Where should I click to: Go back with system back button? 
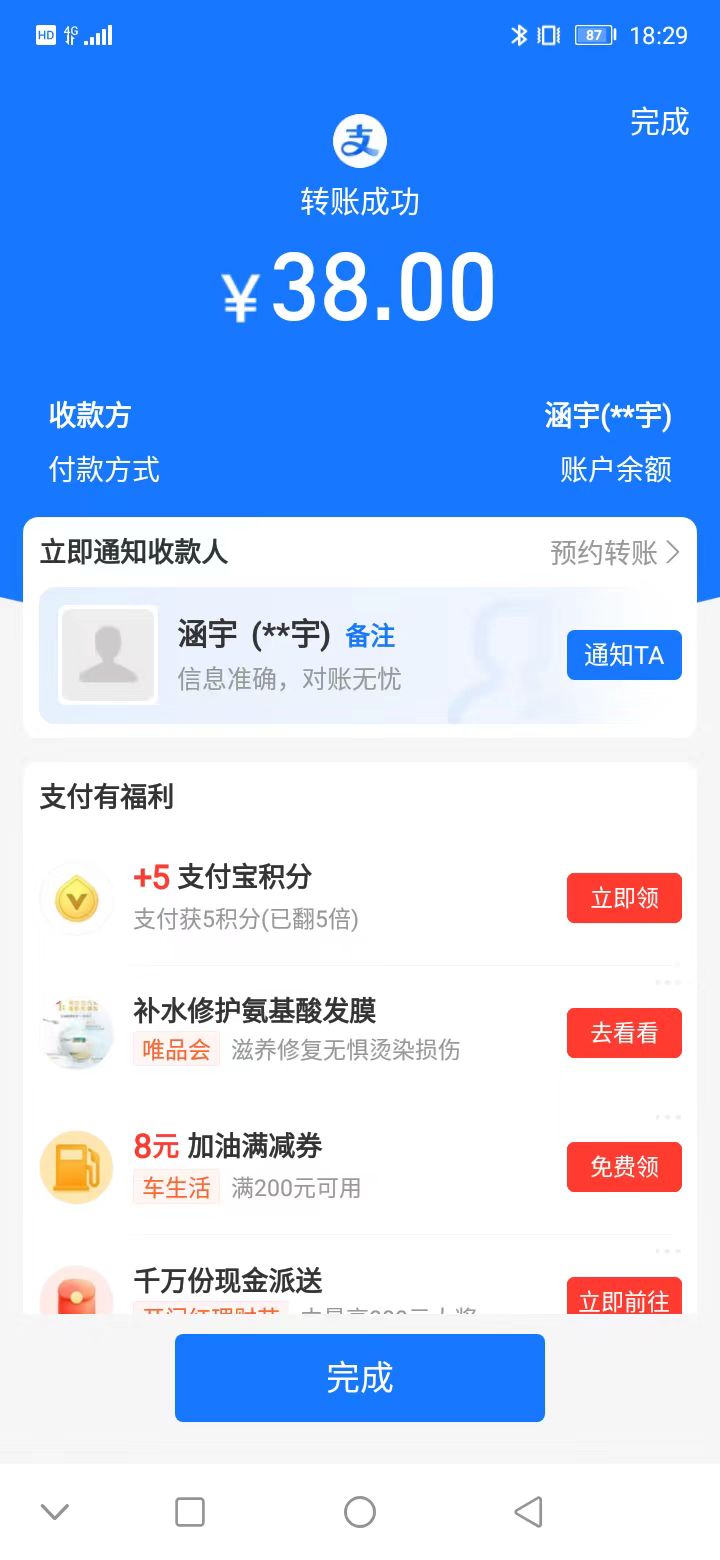click(x=528, y=1512)
